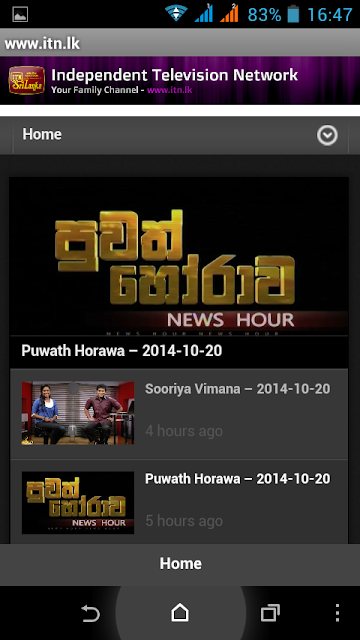Screen dimensions: 360x640
Task: Go back using the system back button
Action: point(90,613)
